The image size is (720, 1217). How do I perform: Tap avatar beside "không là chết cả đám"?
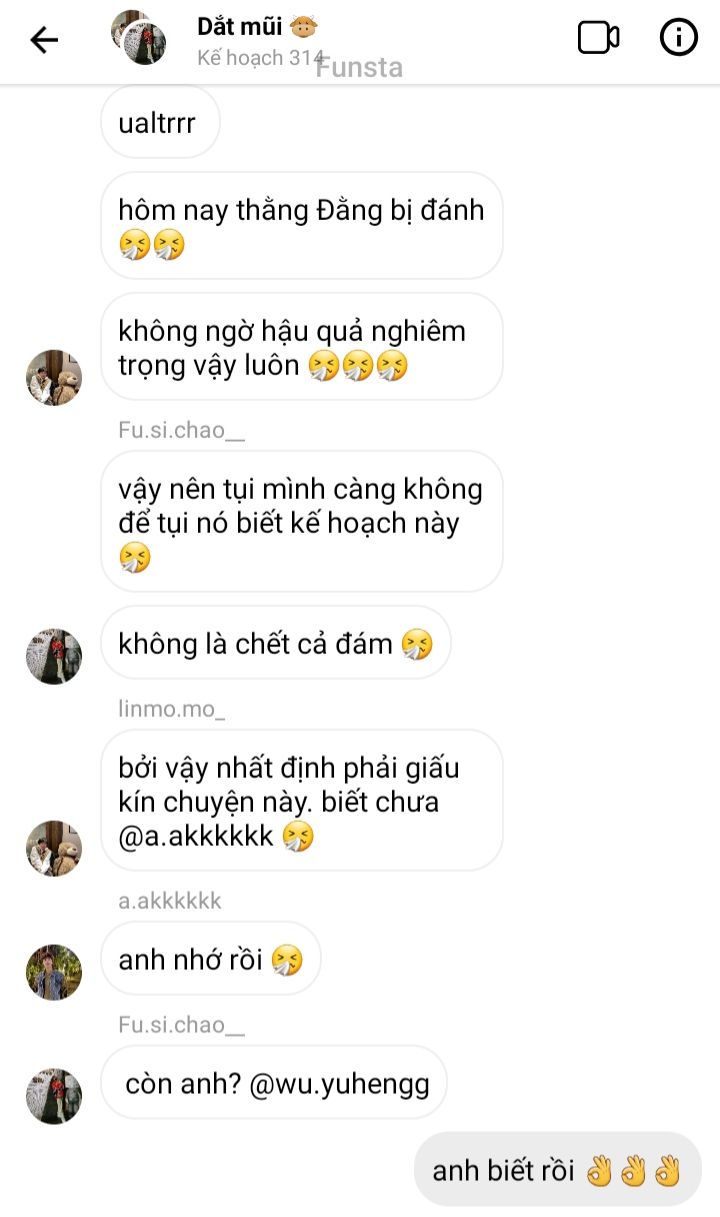click(x=54, y=657)
